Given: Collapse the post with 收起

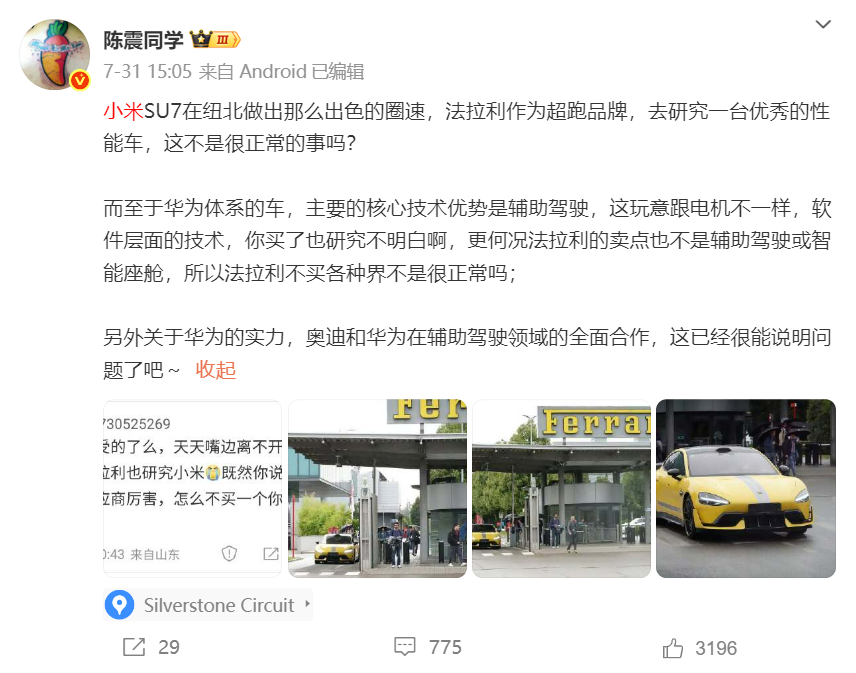Looking at the screenshot, I should pos(215,369).
